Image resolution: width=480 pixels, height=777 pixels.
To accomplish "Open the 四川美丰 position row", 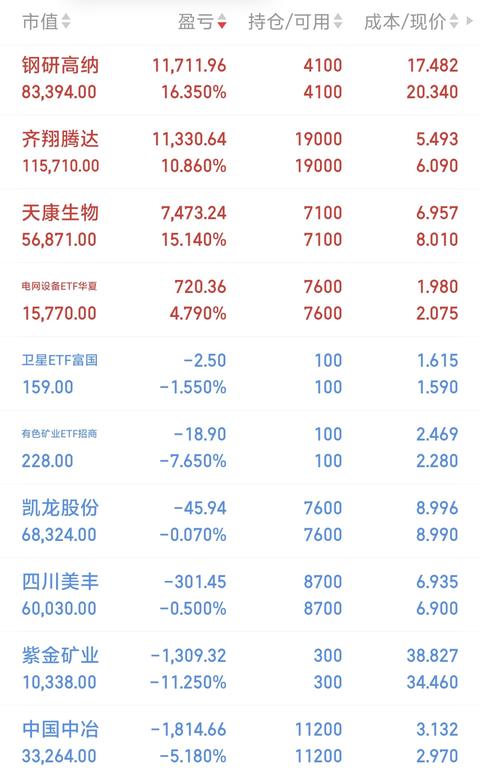I will click(x=240, y=595).
